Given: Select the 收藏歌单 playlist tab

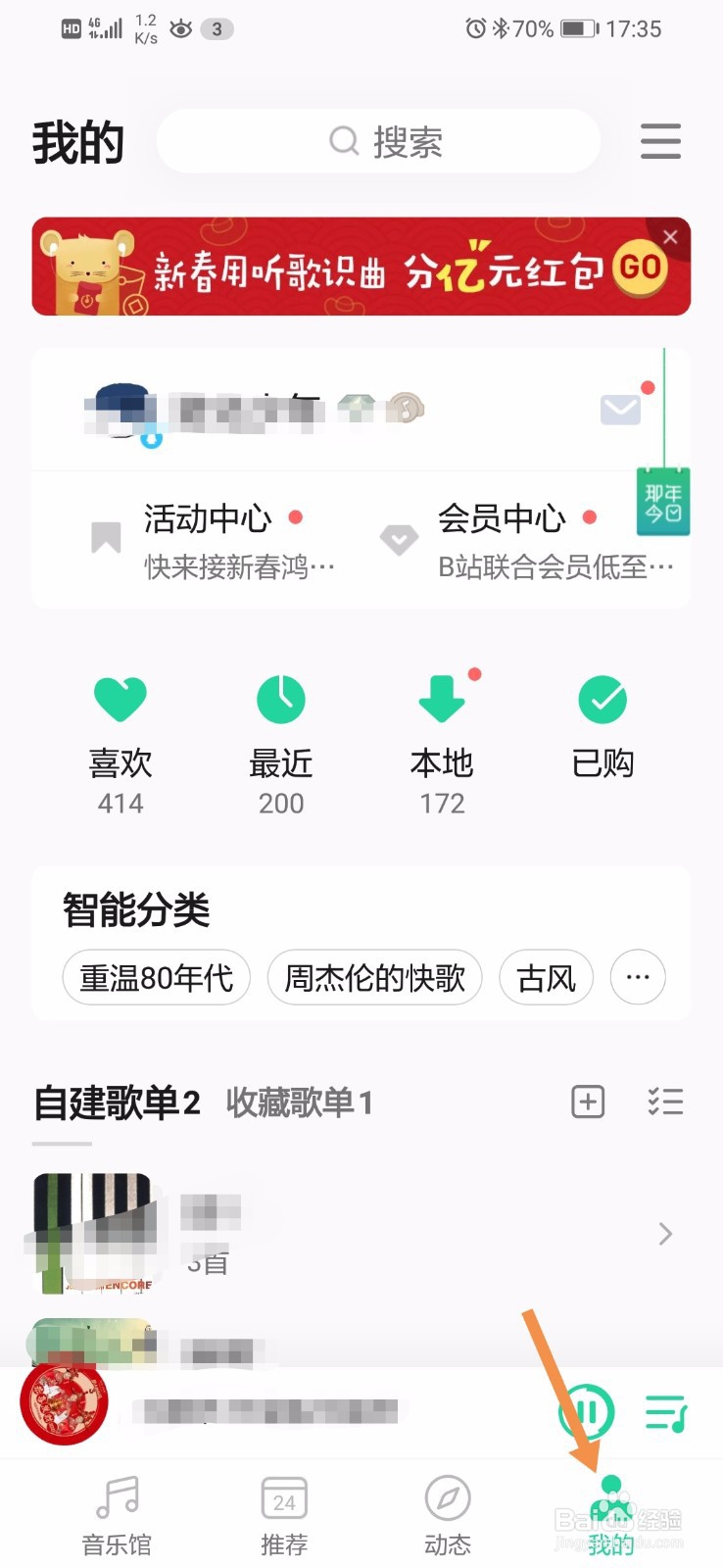Looking at the screenshot, I should coord(299,1102).
